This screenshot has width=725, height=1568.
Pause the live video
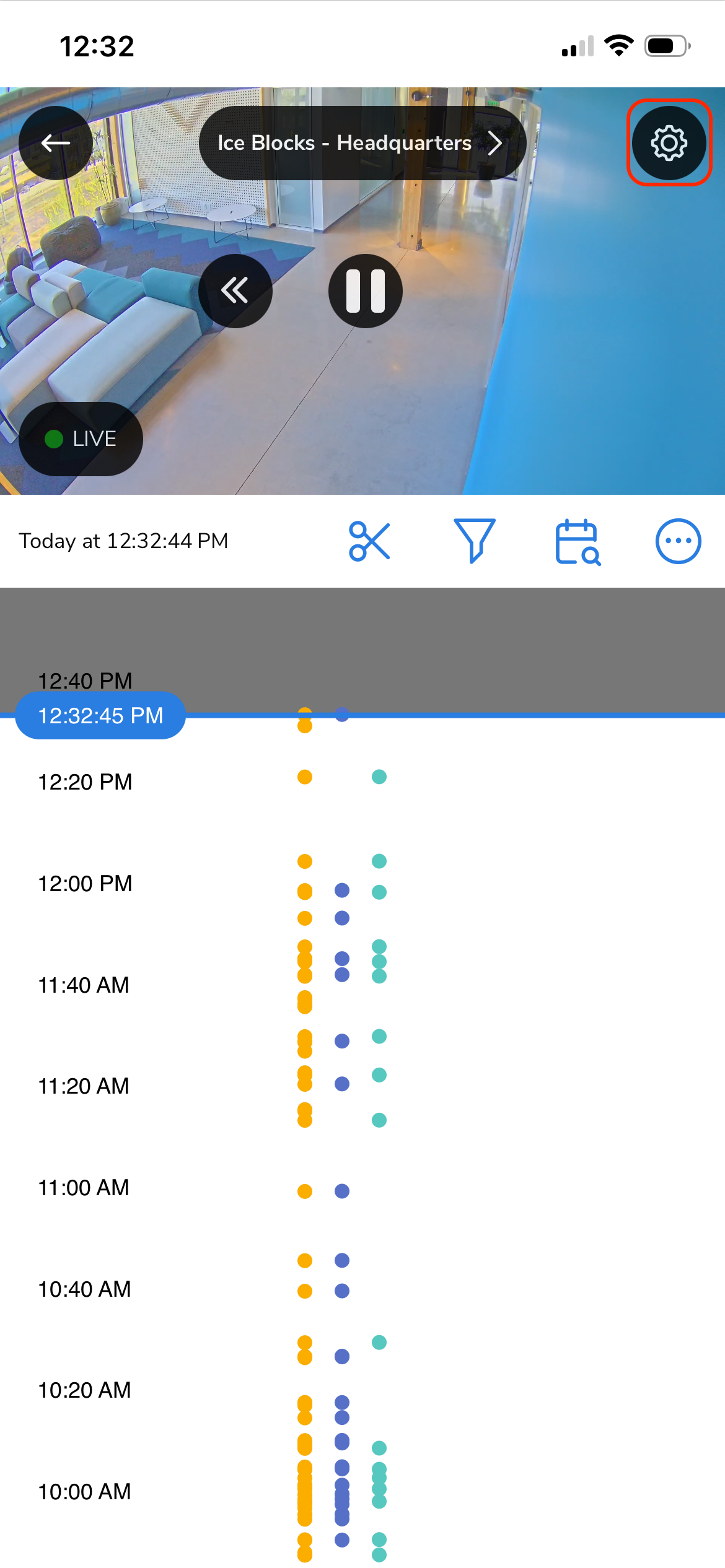point(366,291)
